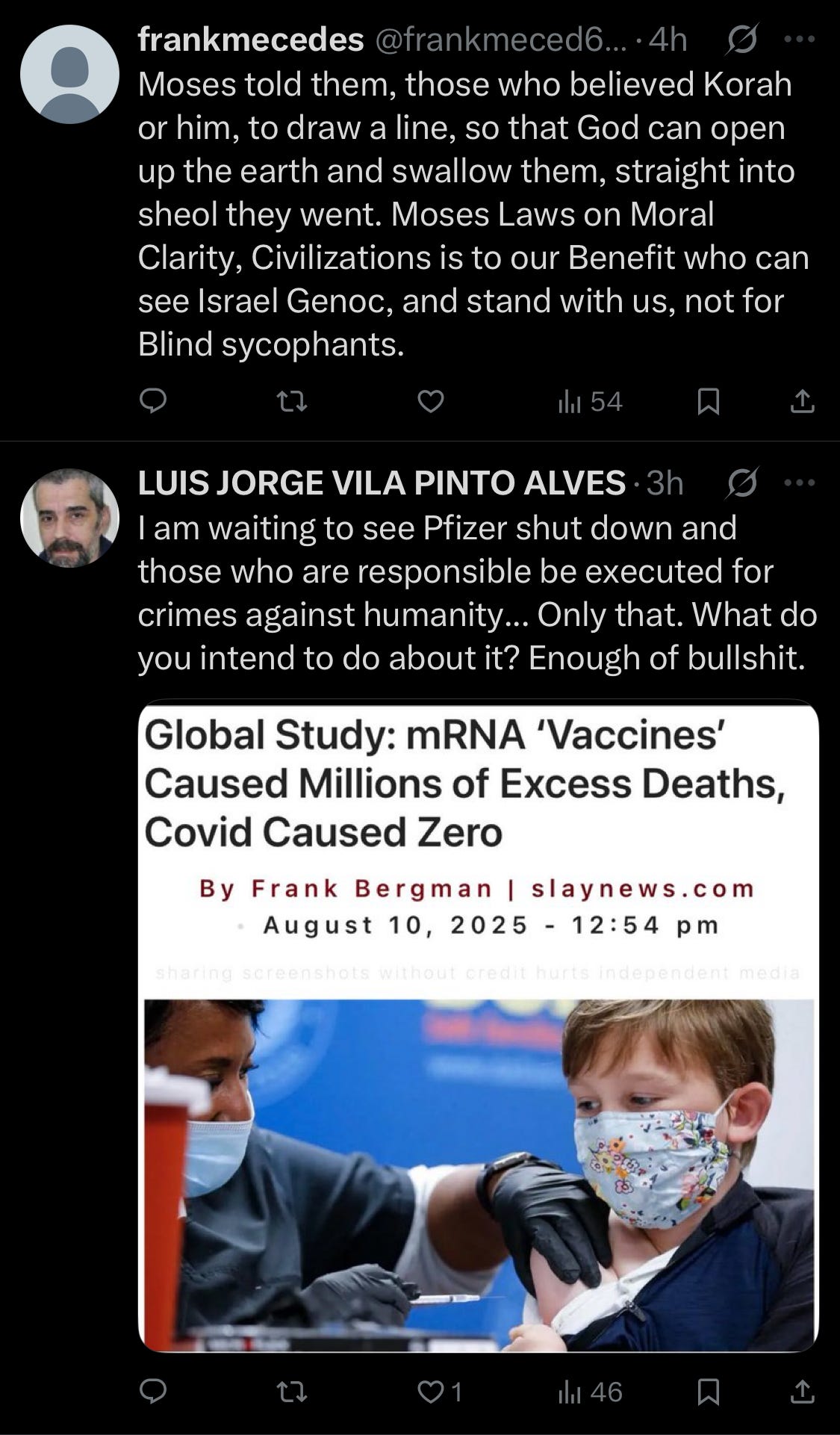
Task: Share frankmecedes' post
Action: coord(802,402)
